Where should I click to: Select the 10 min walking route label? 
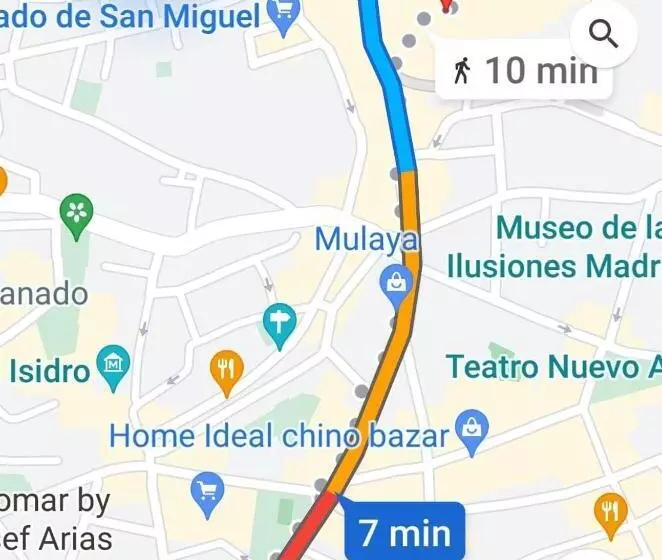pyautogui.click(x=525, y=71)
